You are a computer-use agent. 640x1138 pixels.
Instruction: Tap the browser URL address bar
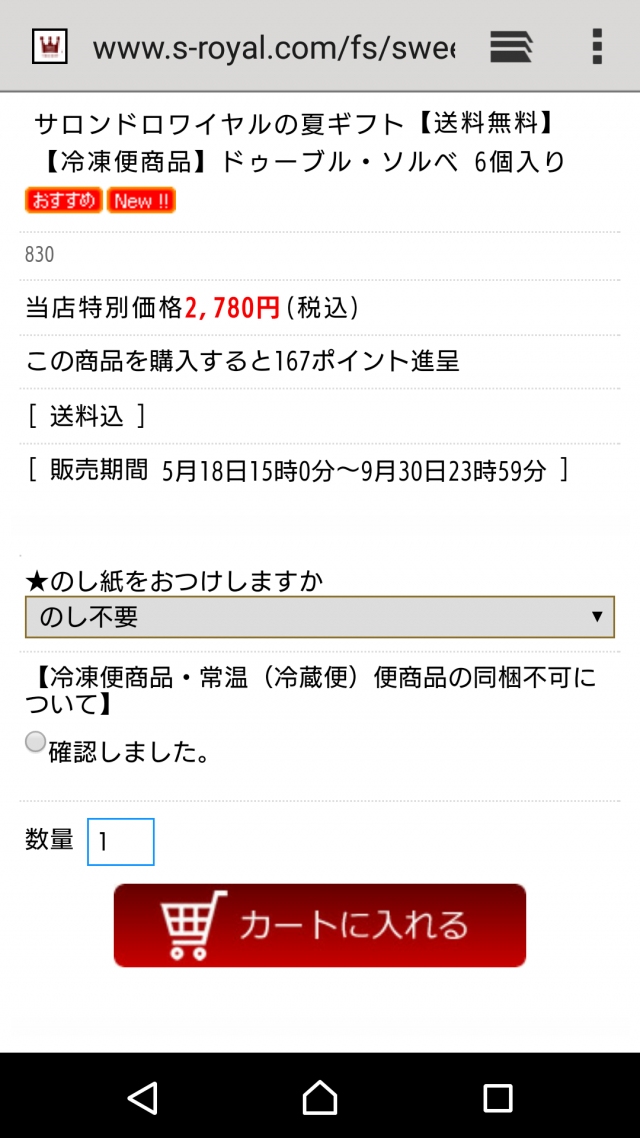[274, 48]
